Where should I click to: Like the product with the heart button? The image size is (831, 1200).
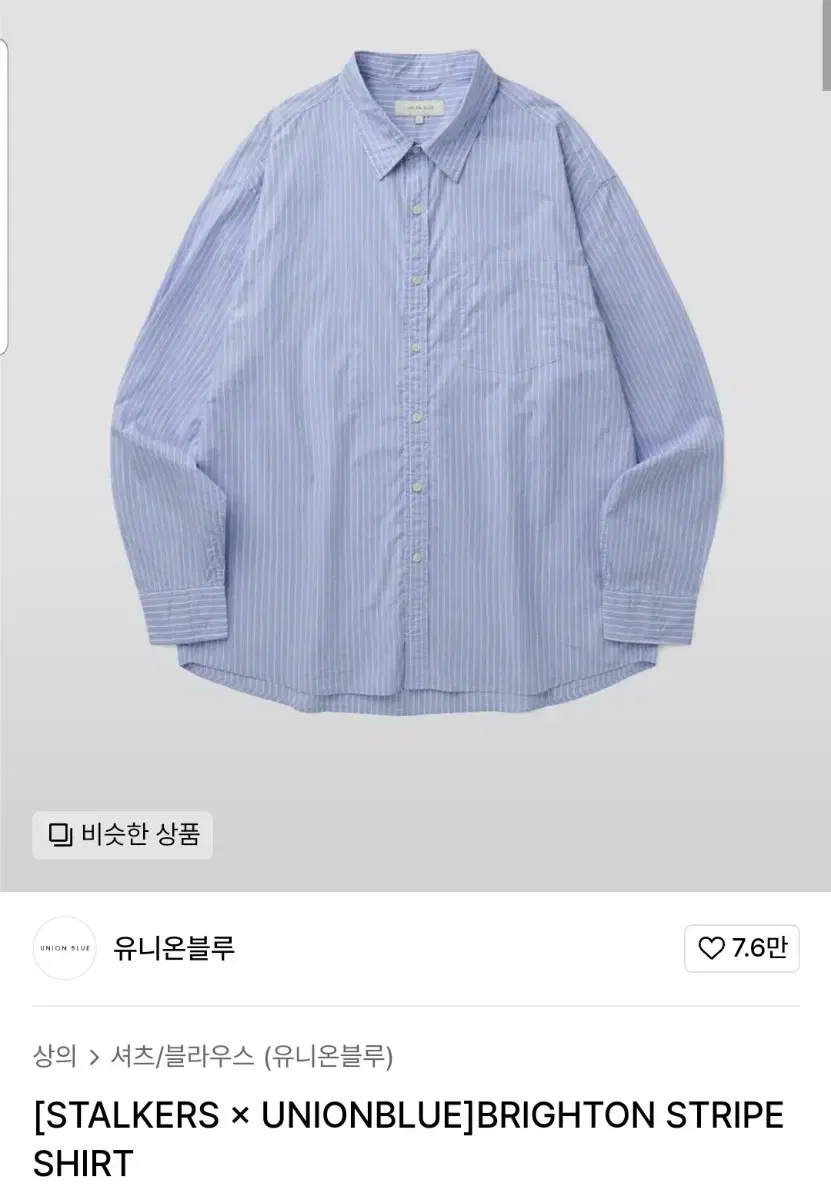[x=741, y=948]
